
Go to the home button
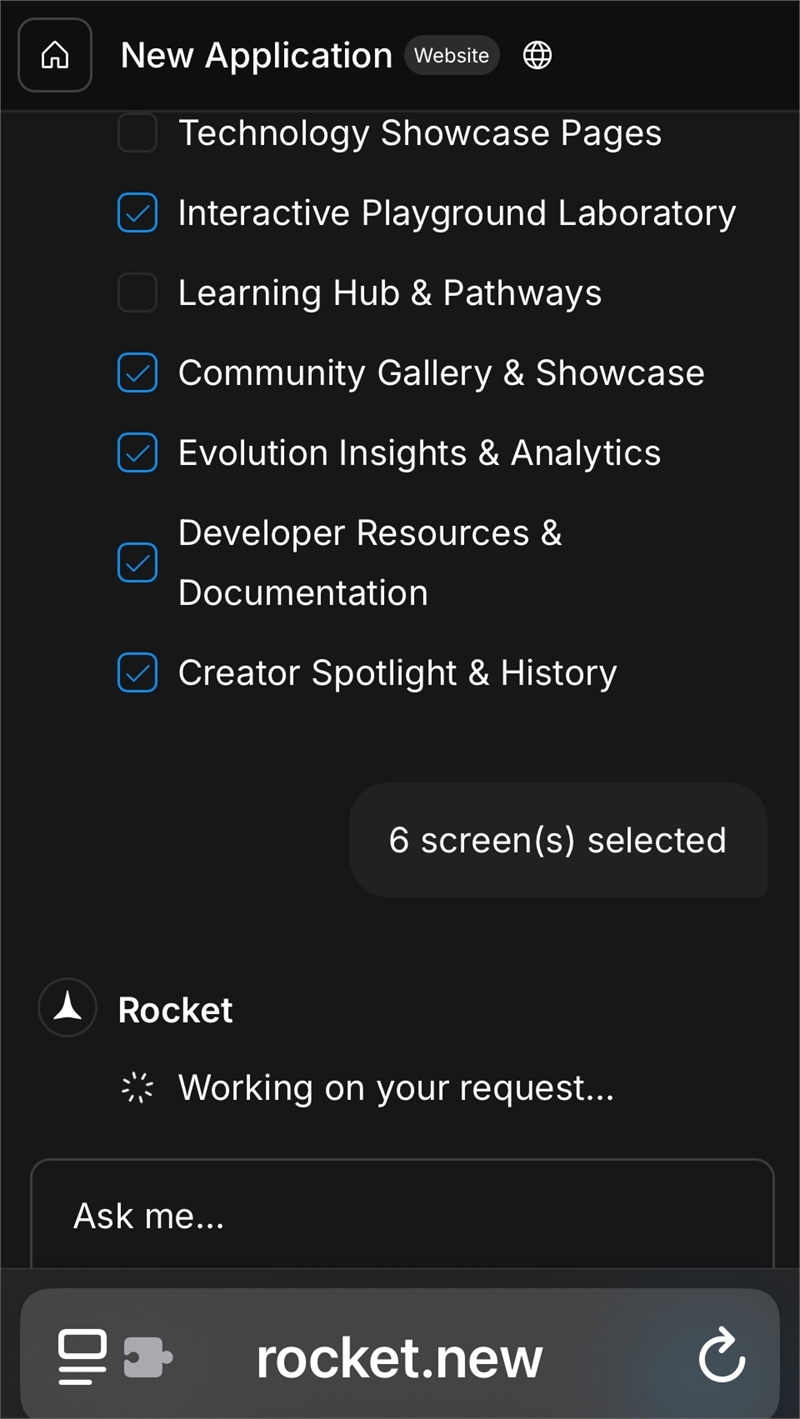point(55,55)
